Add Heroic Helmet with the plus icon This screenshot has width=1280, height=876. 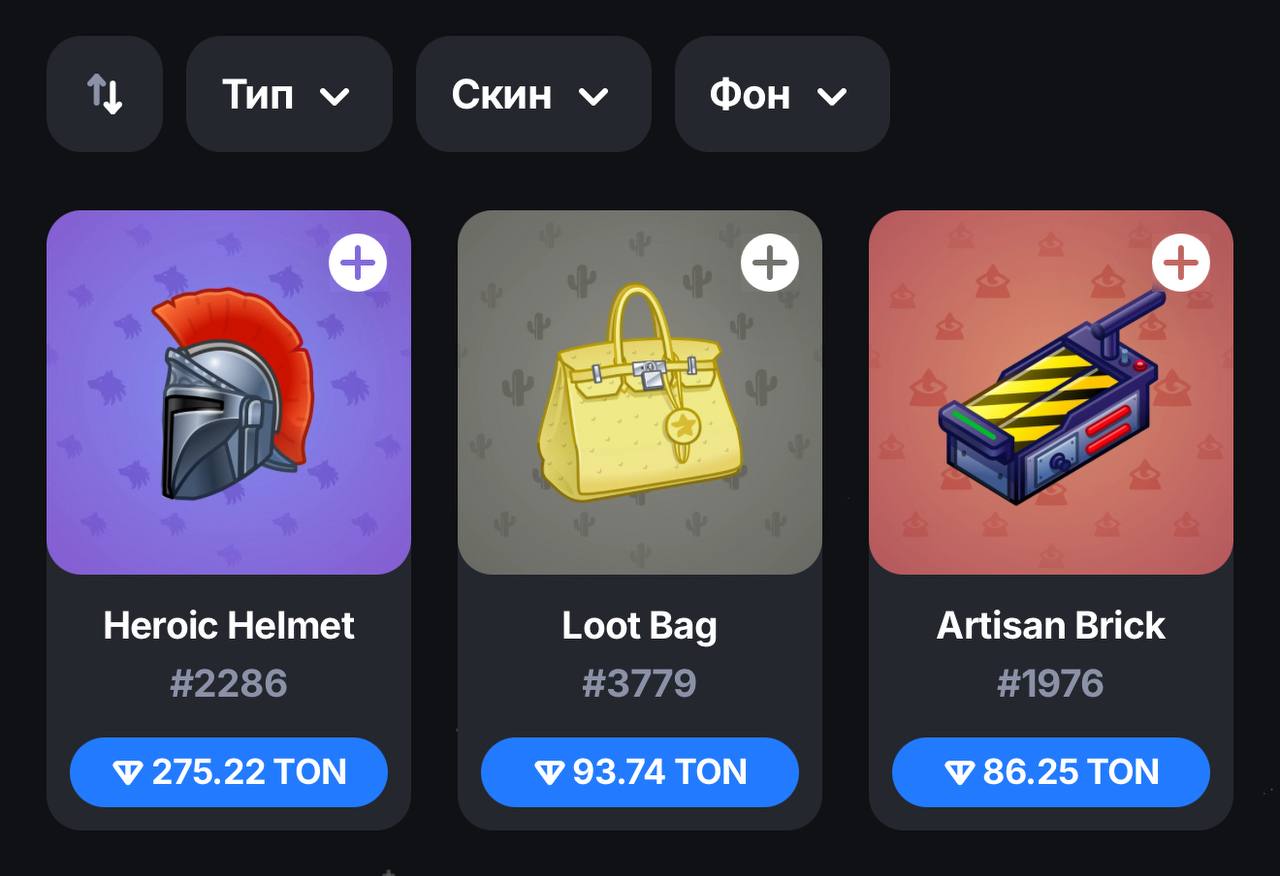357,263
